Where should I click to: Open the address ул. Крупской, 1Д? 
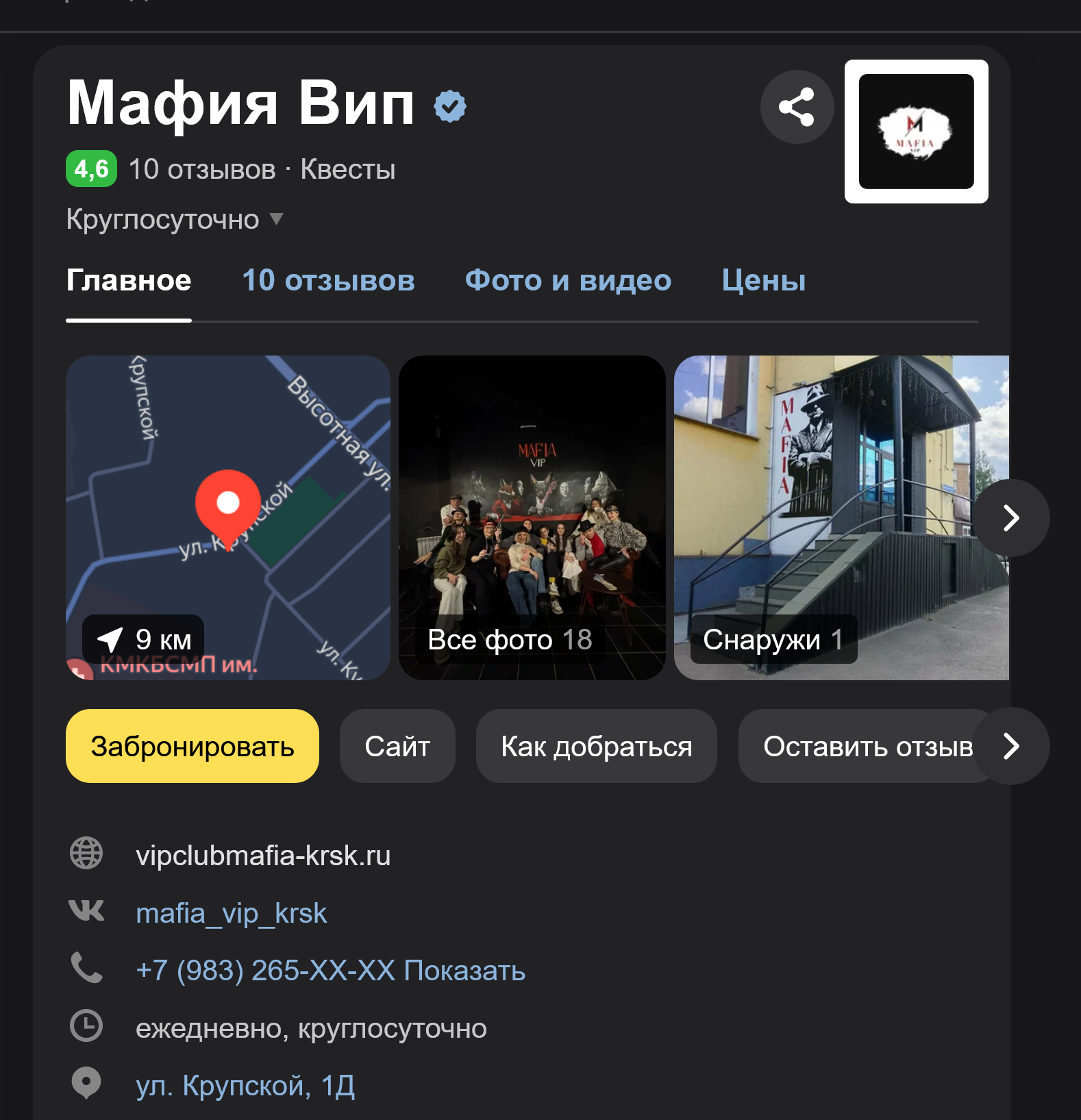click(x=245, y=1086)
